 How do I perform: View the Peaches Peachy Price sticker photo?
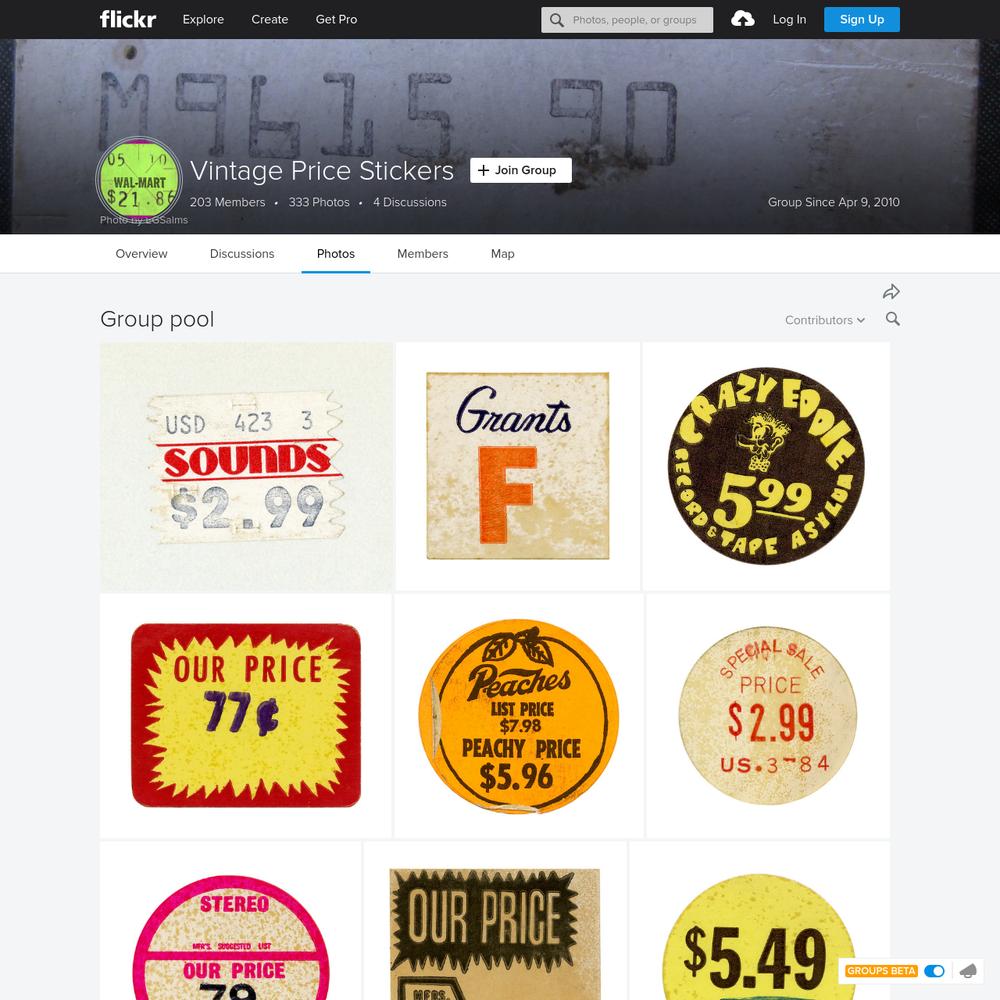pyautogui.click(x=518, y=716)
